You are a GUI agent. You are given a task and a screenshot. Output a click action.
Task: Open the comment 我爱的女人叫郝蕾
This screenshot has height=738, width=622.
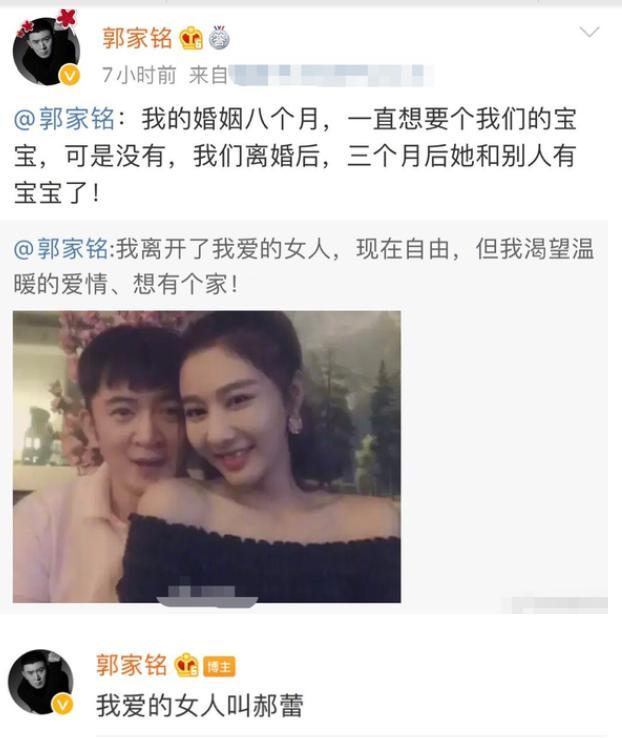pyautogui.click(x=199, y=706)
